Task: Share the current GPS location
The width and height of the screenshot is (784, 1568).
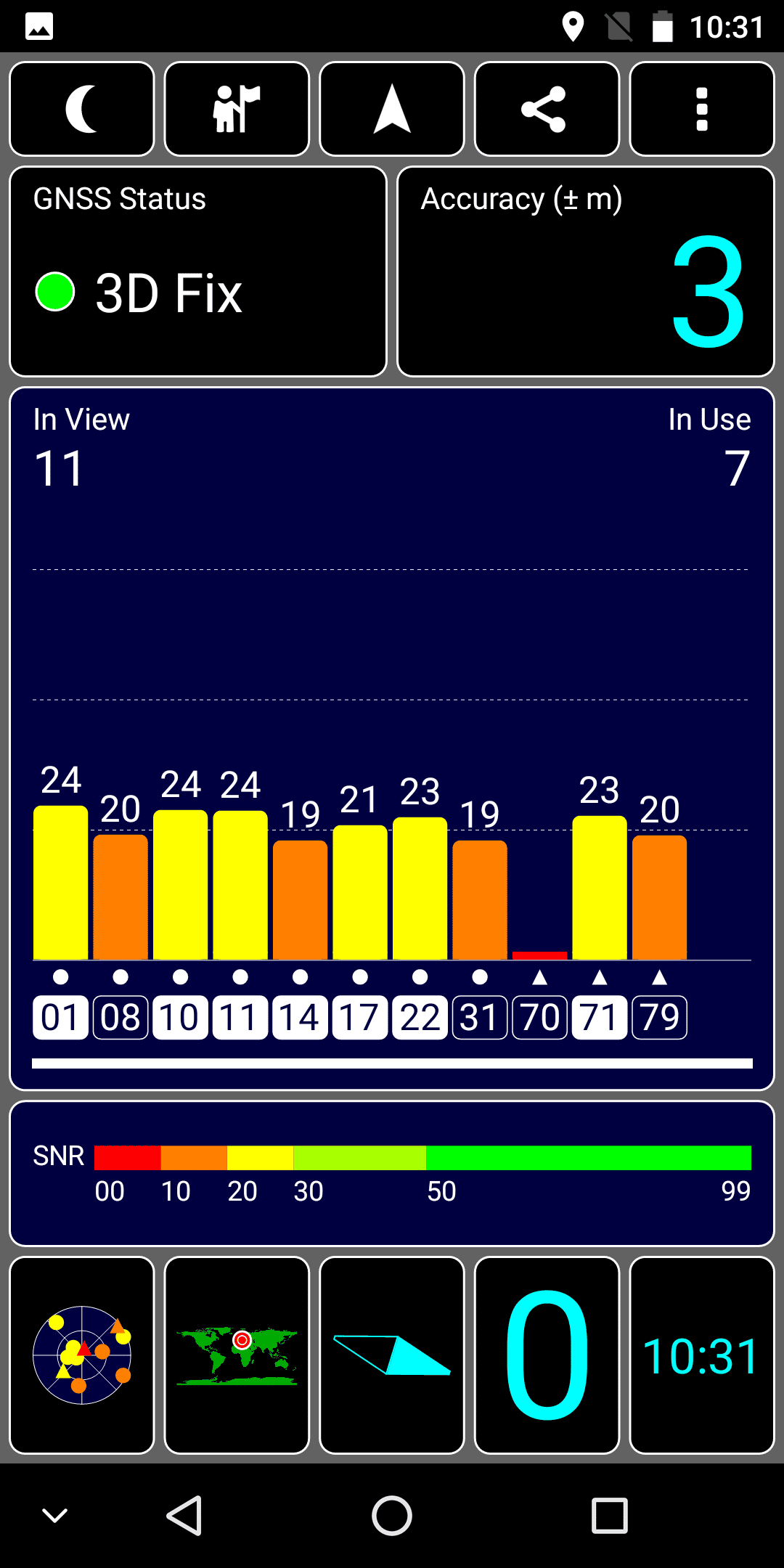Action: point(547,109)
